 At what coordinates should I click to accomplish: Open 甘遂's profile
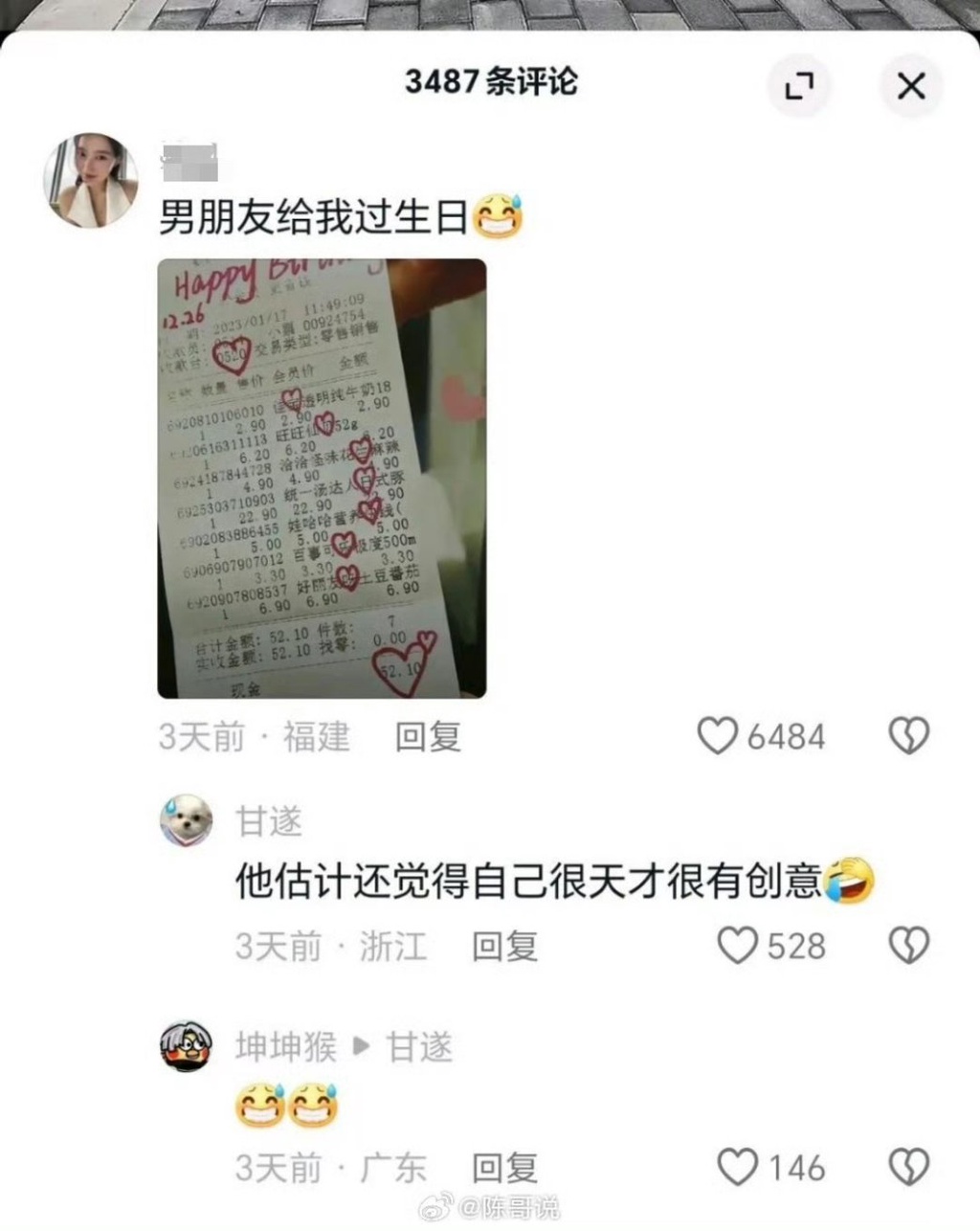tap(186, 820)
